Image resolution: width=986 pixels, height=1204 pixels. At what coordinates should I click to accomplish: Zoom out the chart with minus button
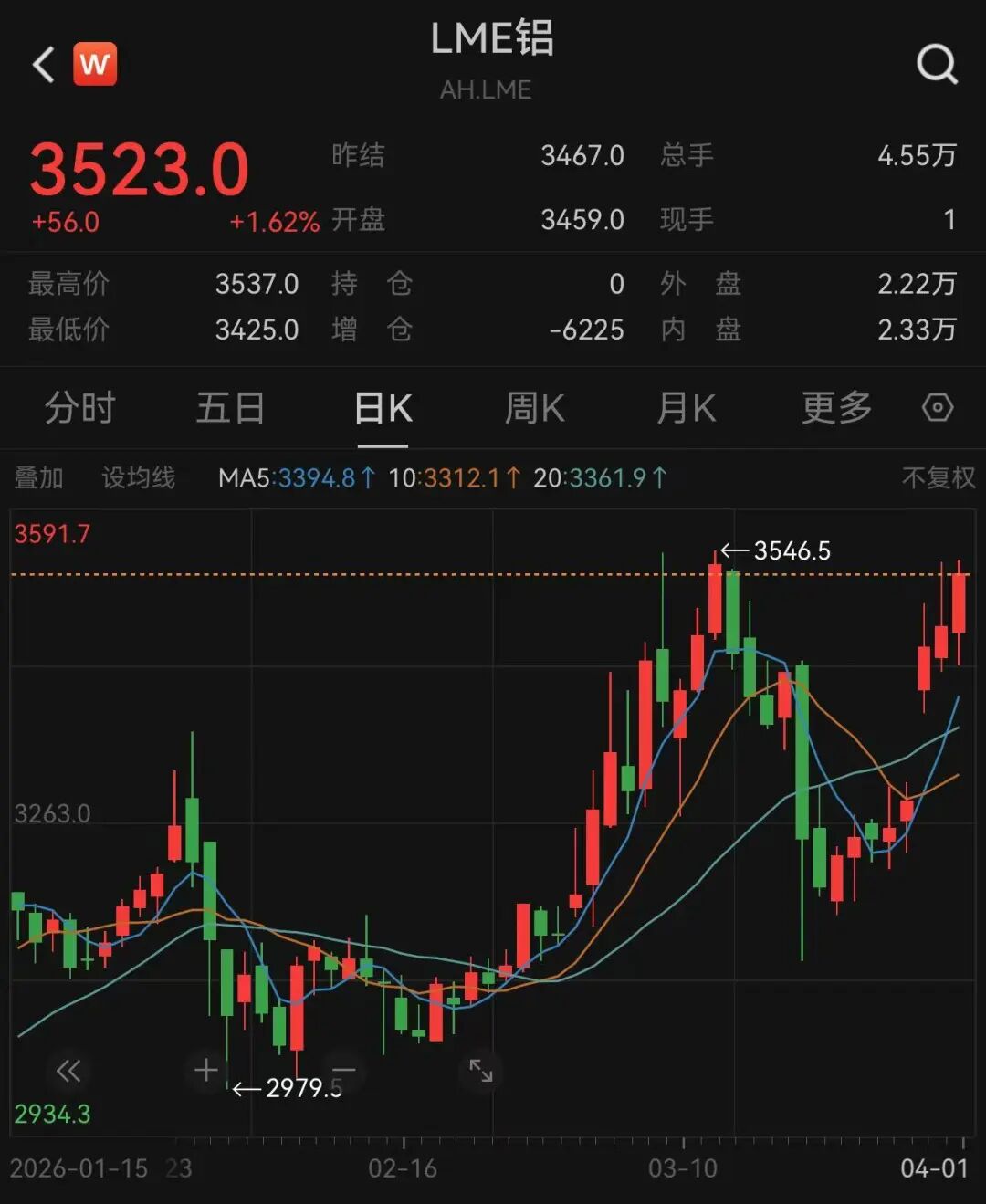(x=344, y=1070)
